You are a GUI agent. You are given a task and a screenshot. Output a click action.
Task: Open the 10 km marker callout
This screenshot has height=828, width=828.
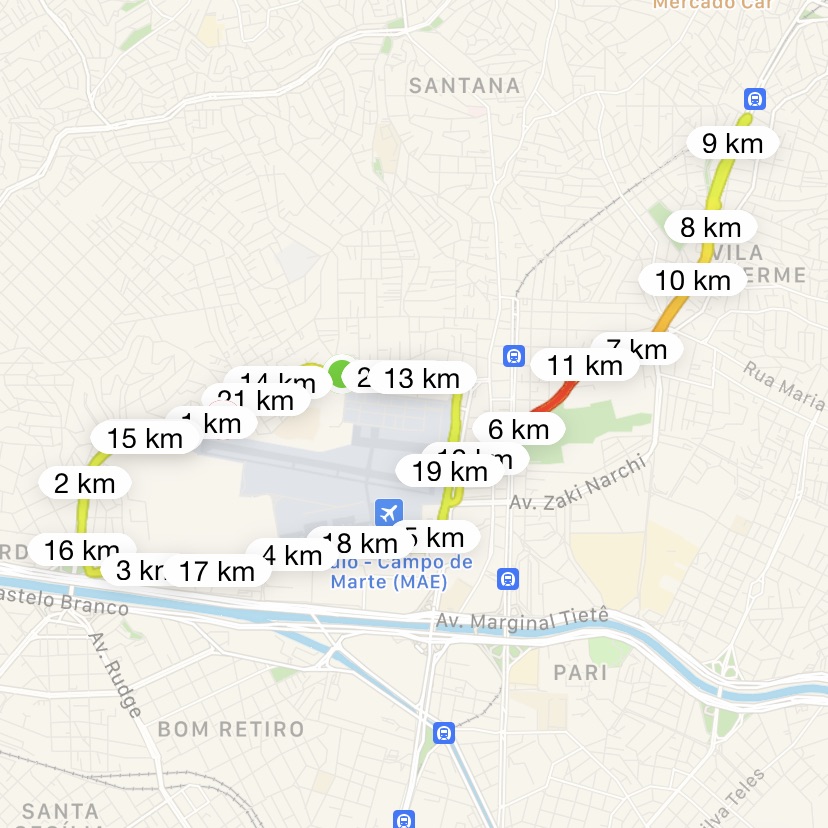pyautogui.click(x=692, y=280)
